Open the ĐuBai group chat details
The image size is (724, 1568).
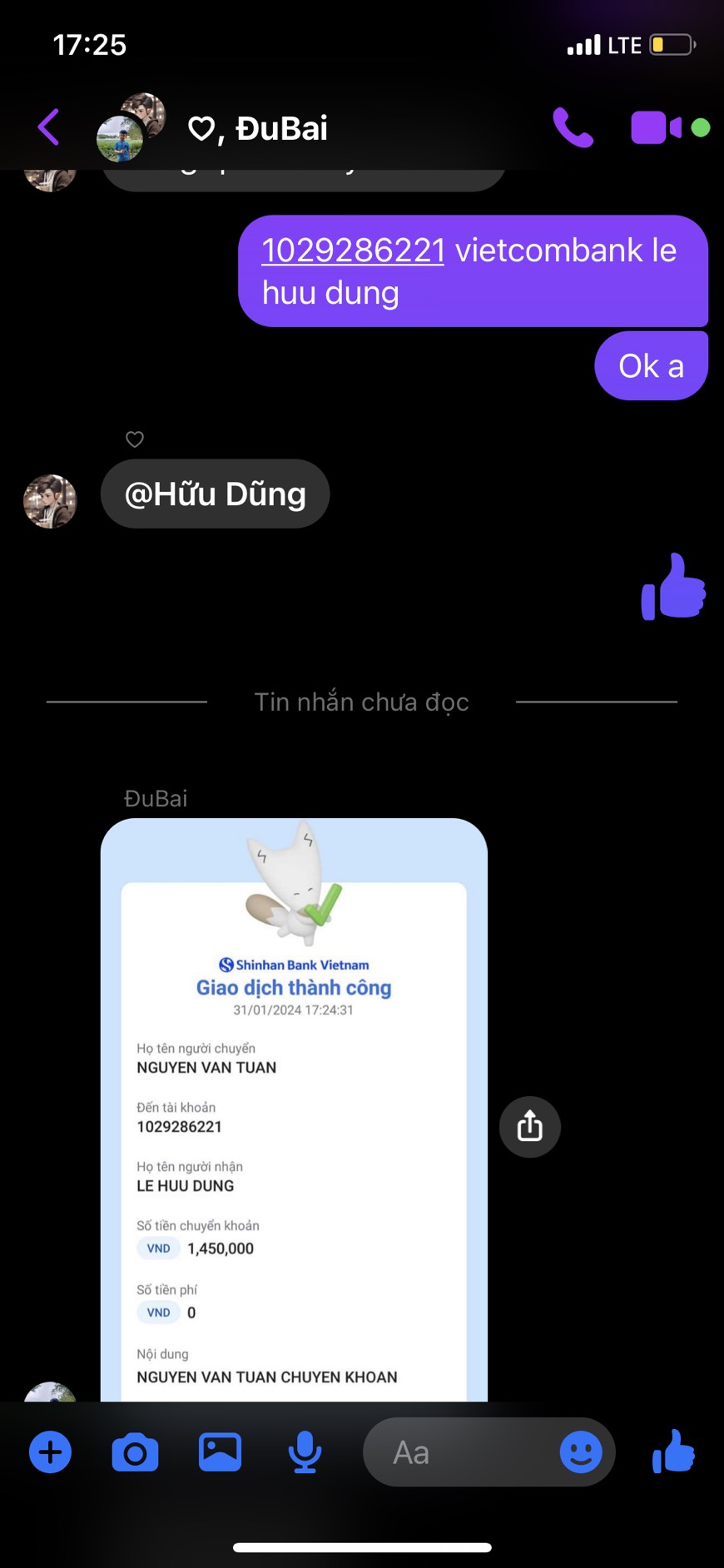[257, 128]
